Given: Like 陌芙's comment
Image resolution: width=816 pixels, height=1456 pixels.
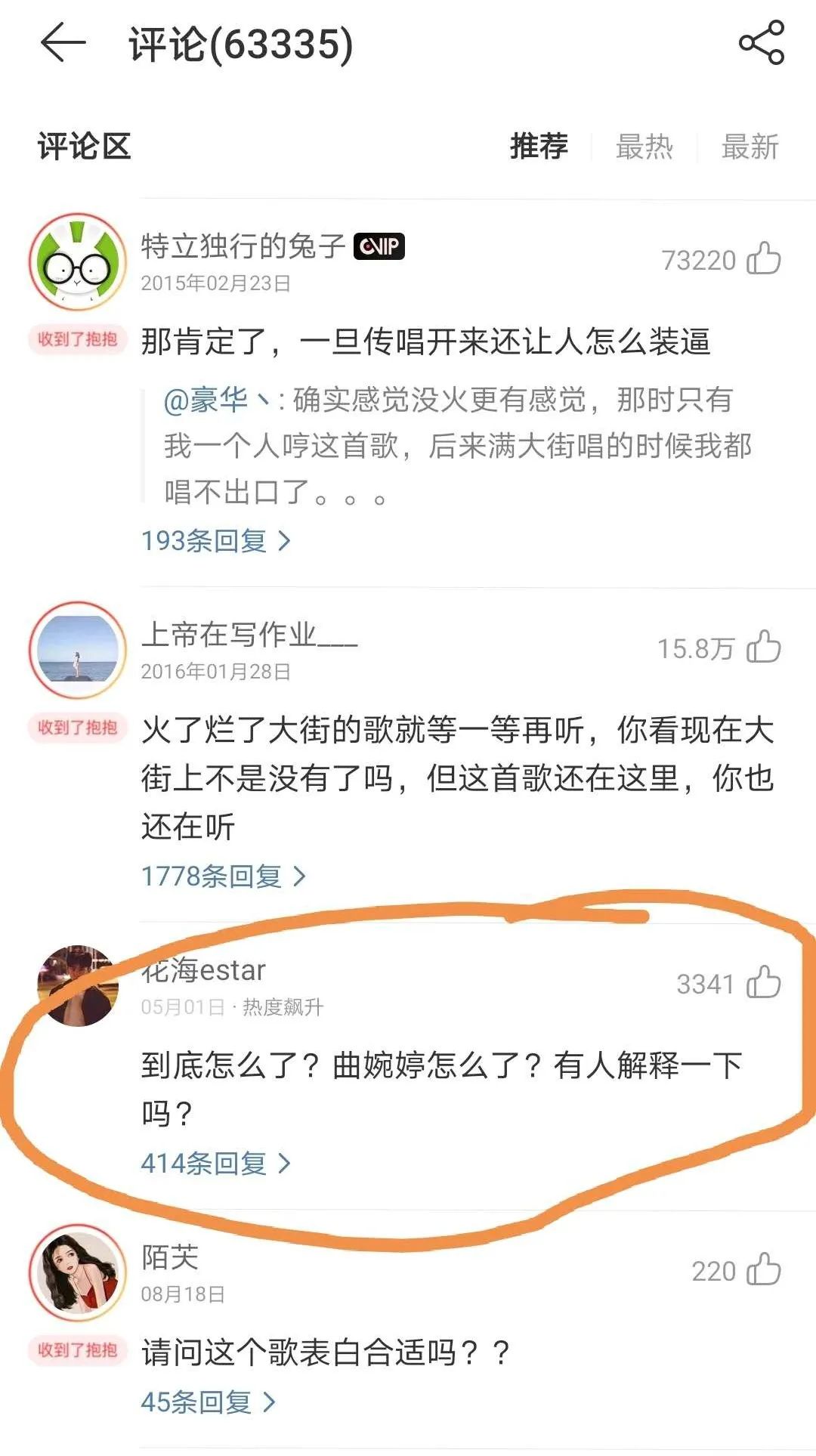Looking at the screenshot, I should point(763,1270).
